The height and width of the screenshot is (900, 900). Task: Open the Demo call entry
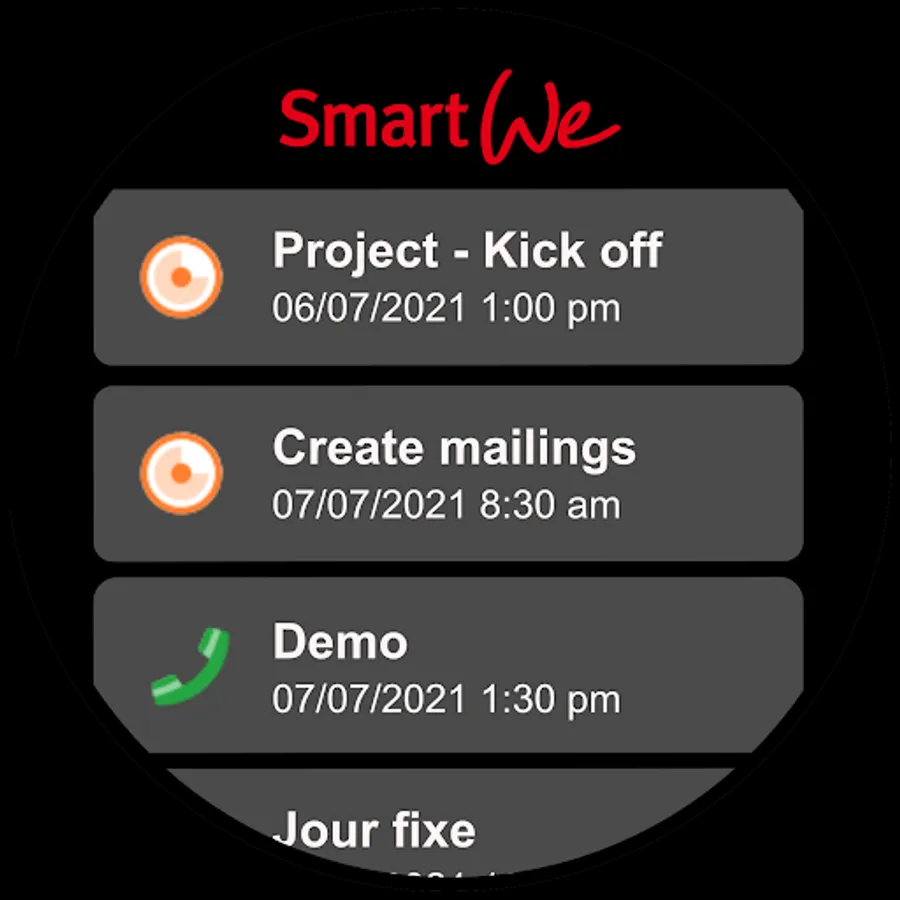click(x=448, y=666)
